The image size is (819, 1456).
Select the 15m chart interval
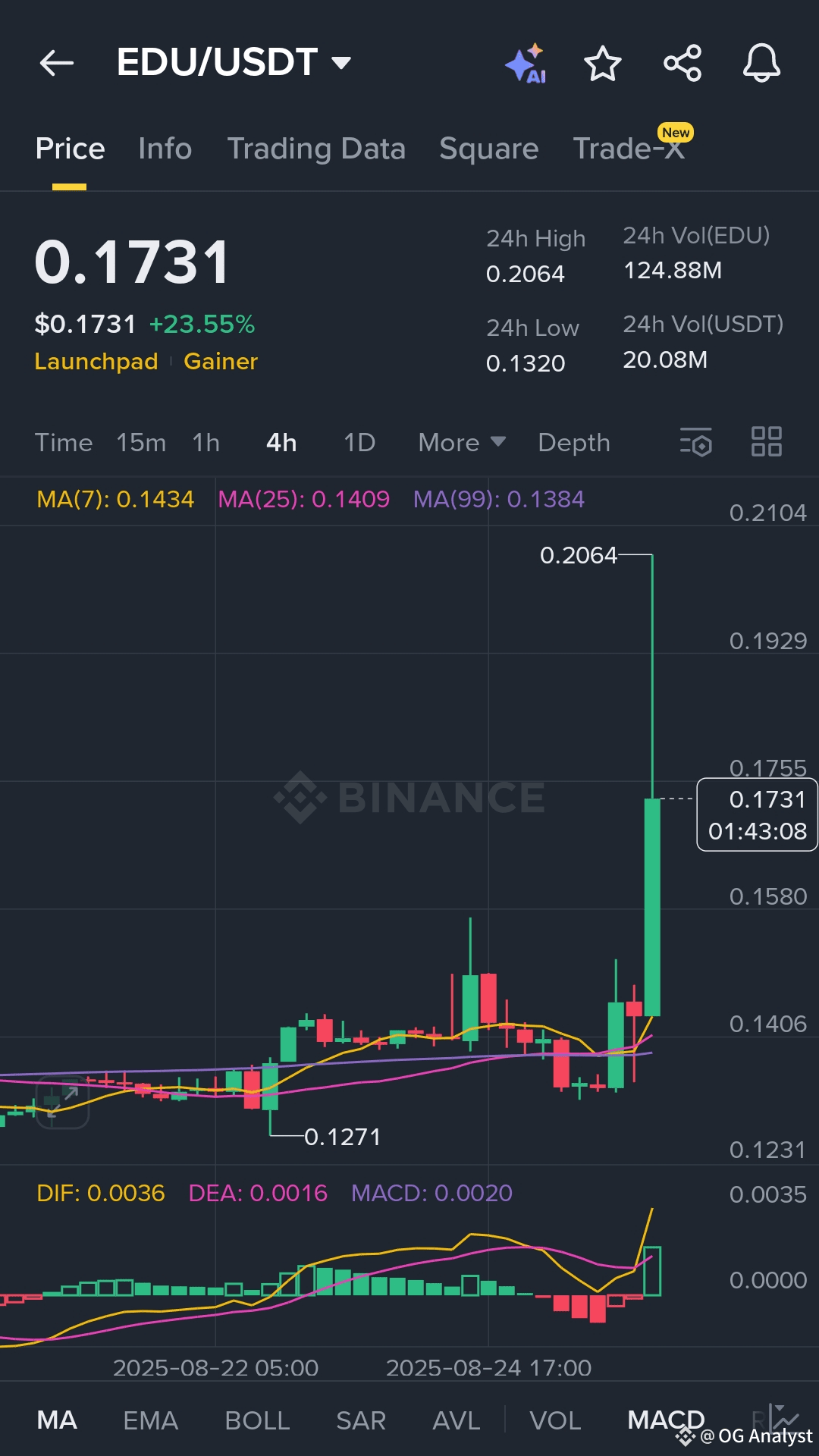141,443
